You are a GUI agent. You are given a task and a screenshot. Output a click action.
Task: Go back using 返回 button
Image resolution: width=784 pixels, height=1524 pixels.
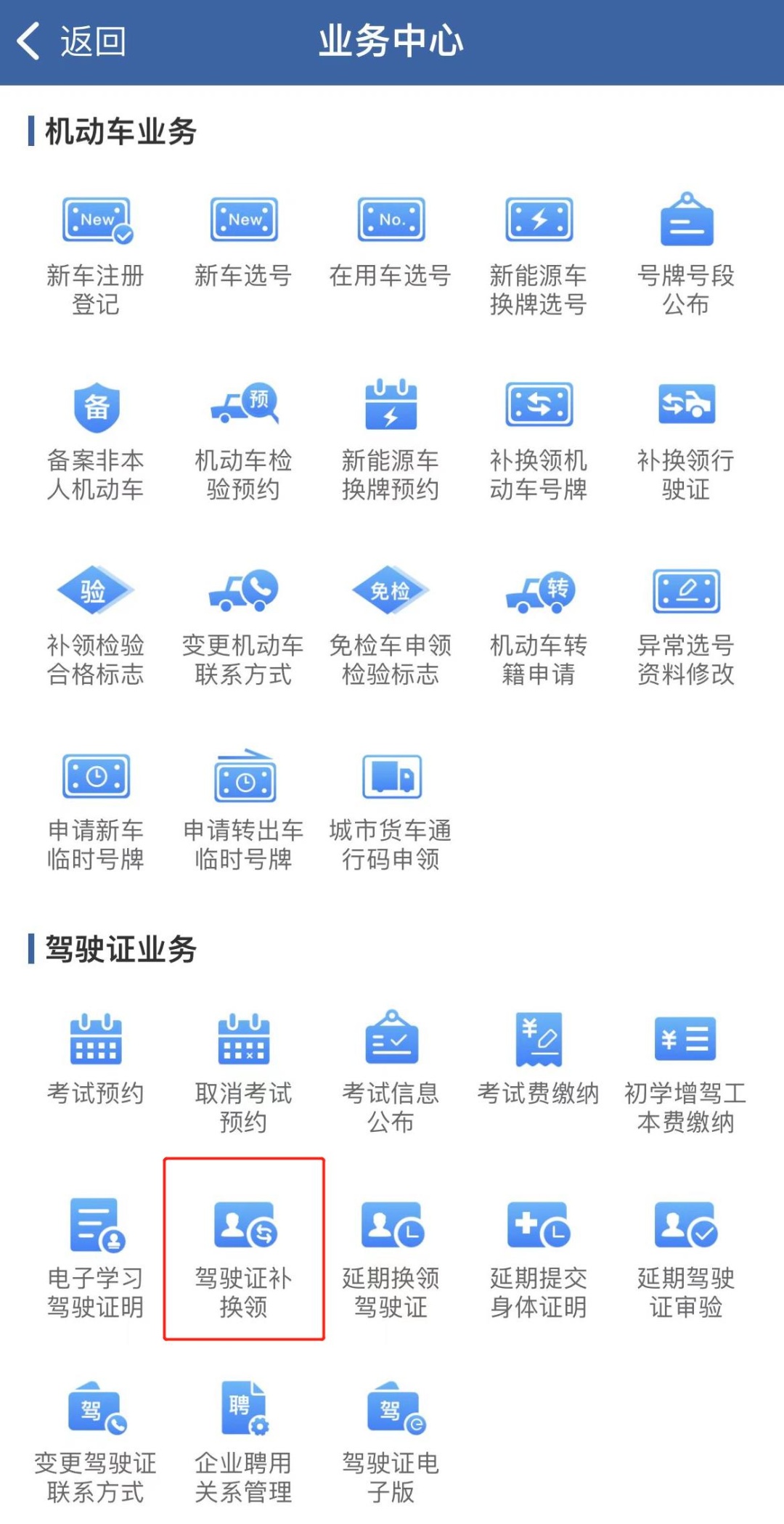point(71,41)
